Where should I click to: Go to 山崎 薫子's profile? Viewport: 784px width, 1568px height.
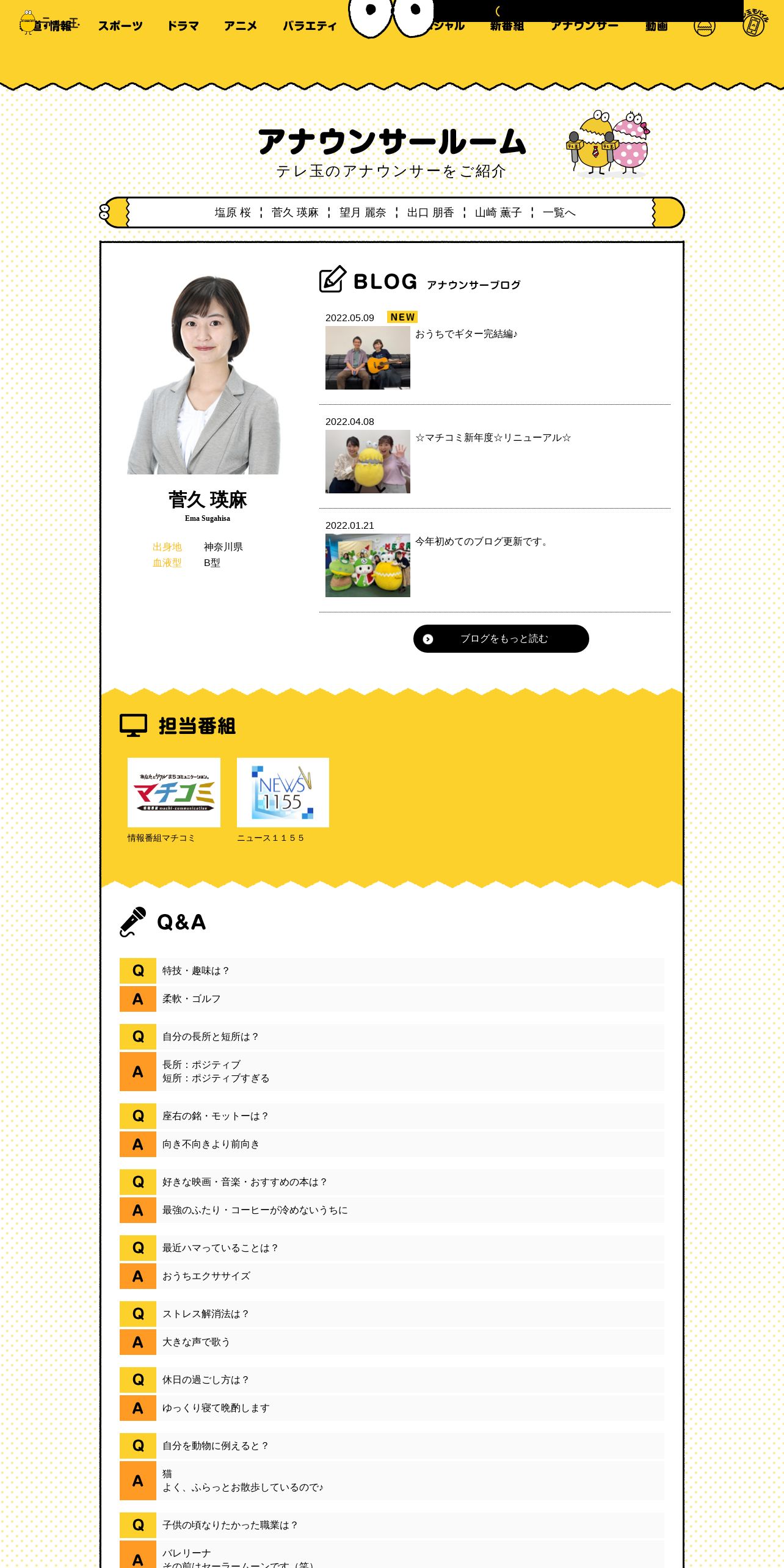point(498,212)
